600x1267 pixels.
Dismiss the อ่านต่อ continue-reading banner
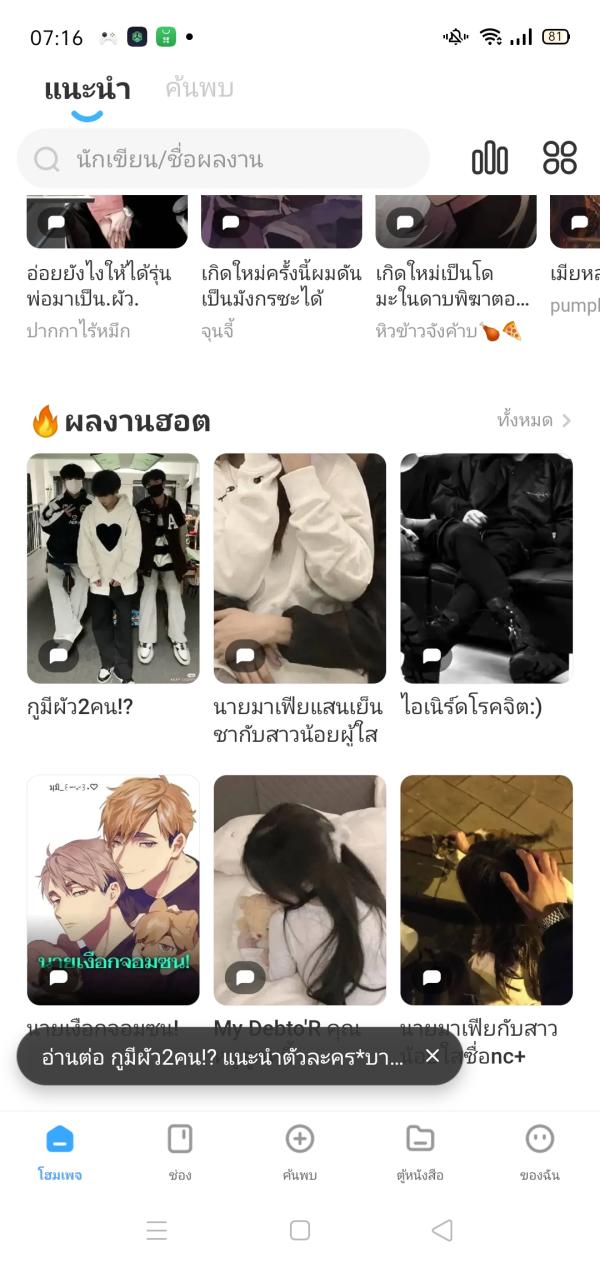tap(432, 1056)
